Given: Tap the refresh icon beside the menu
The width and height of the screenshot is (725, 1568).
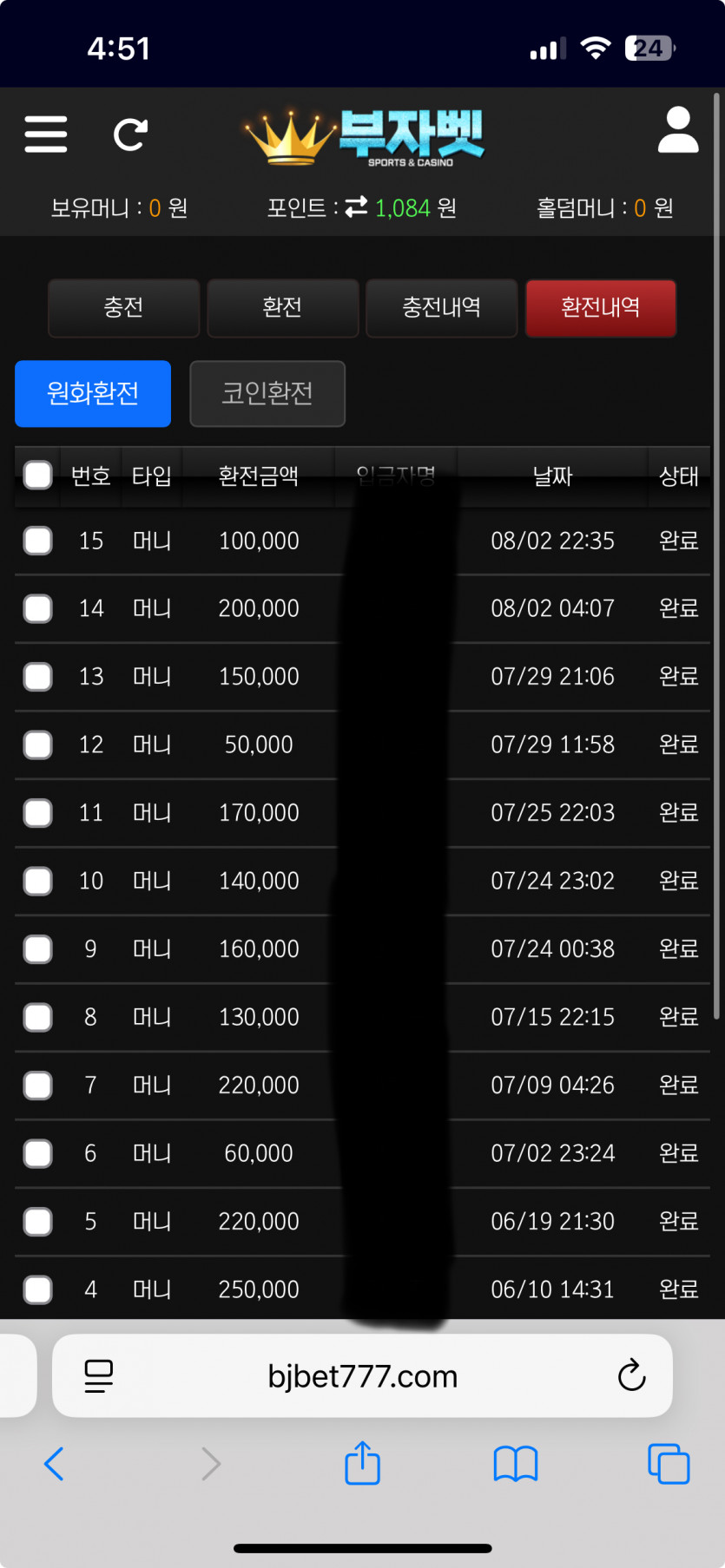Looking at the screenshot, I should (x=131, y=134).
